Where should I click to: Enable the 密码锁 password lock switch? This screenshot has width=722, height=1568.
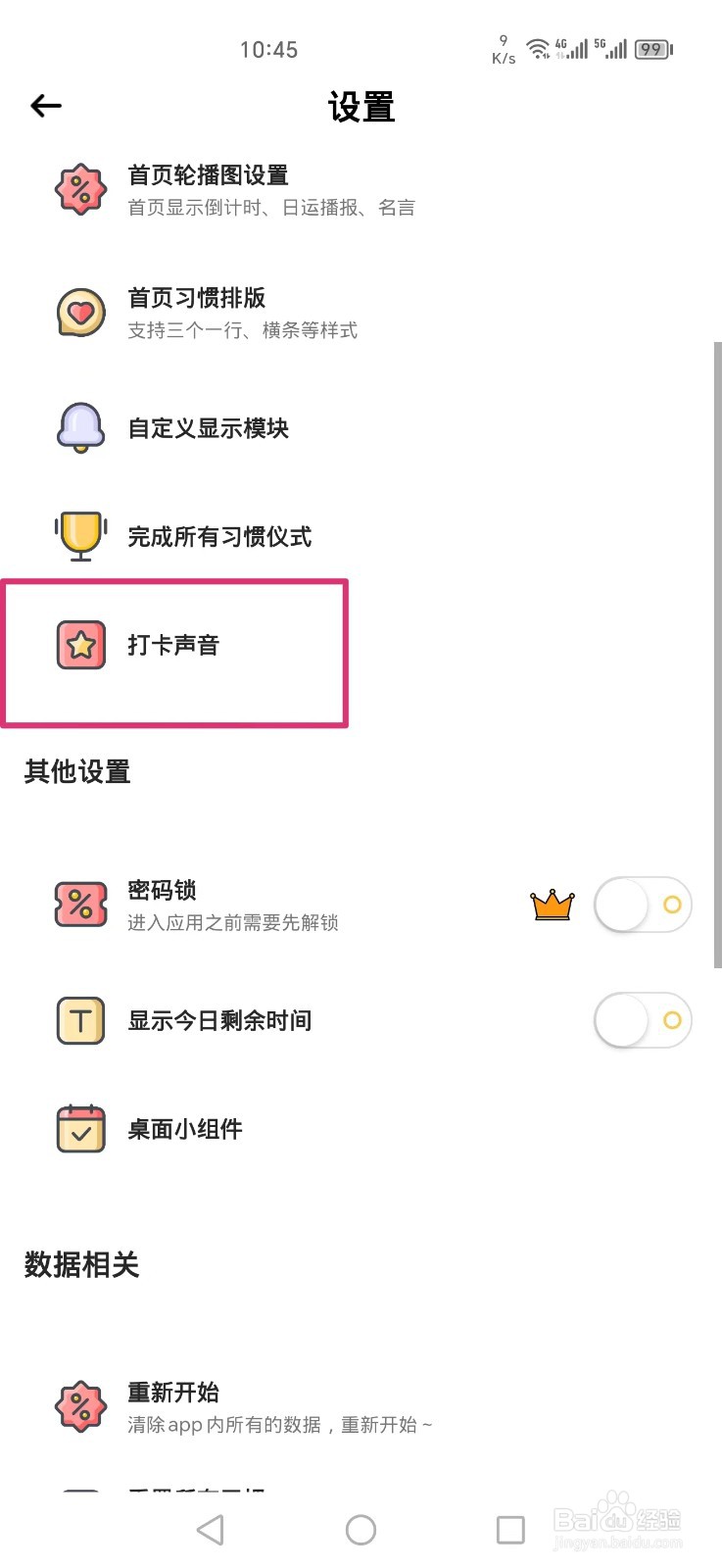pyautogui.click(x=643, y=904)
